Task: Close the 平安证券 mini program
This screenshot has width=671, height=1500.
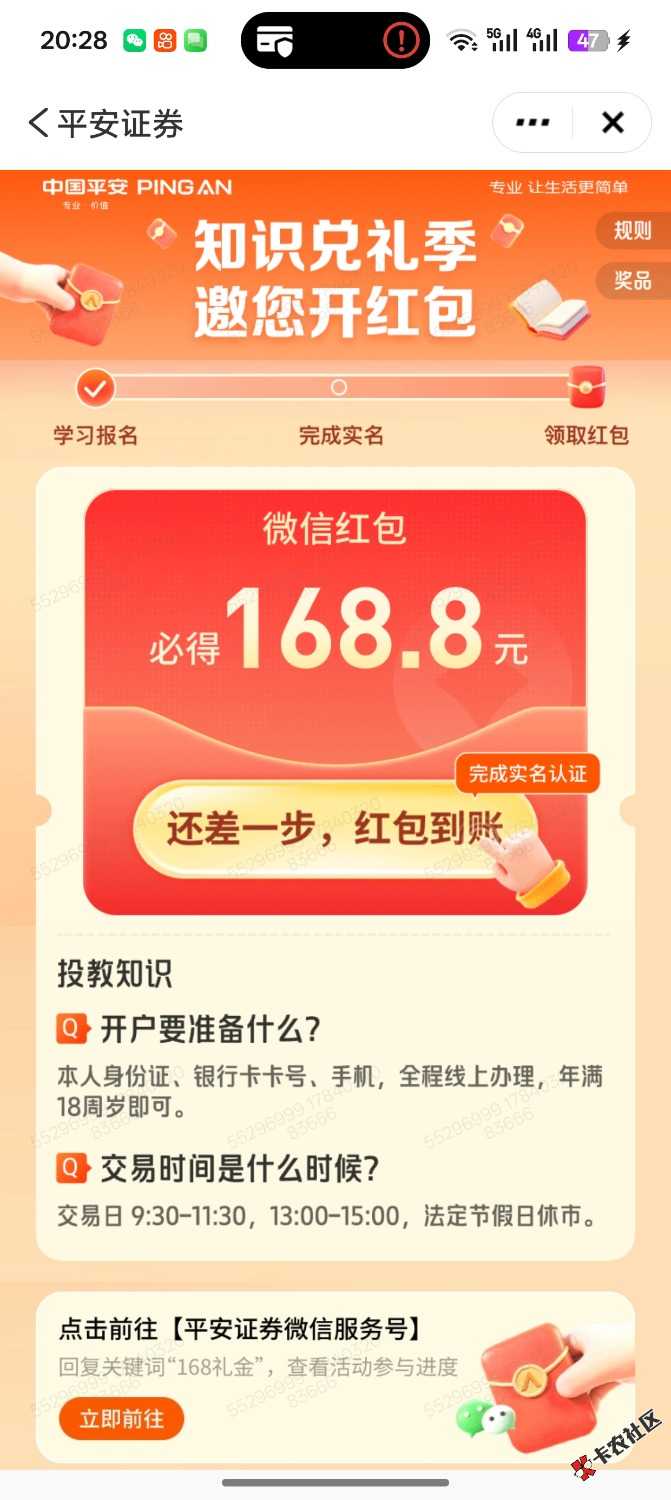Action: 612,123
